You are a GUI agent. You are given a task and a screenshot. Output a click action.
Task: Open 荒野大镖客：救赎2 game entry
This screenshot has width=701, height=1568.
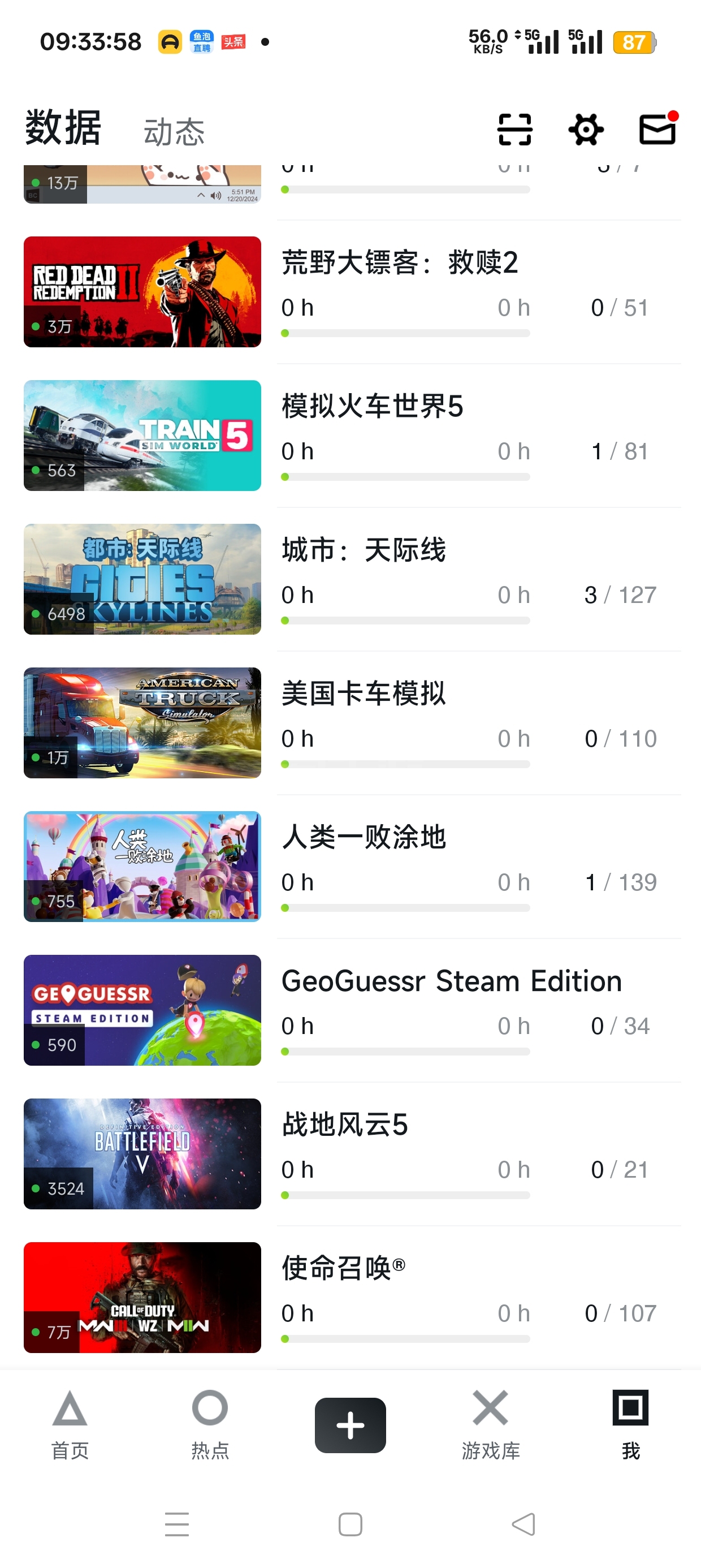coord(400,263)
